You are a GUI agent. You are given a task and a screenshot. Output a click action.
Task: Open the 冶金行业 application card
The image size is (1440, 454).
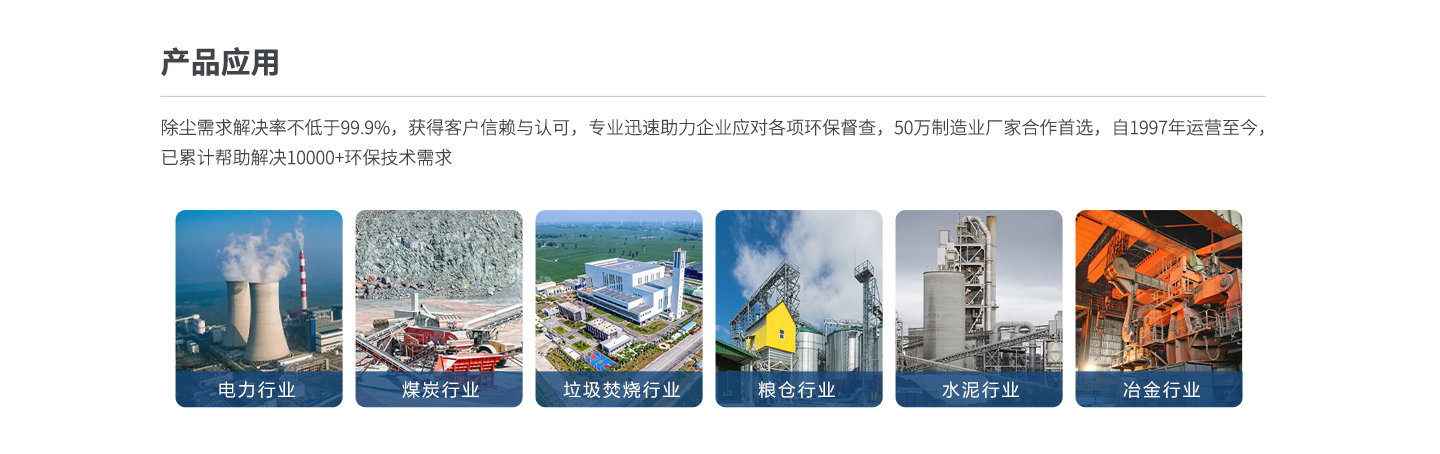click(x=1158, y=308)
